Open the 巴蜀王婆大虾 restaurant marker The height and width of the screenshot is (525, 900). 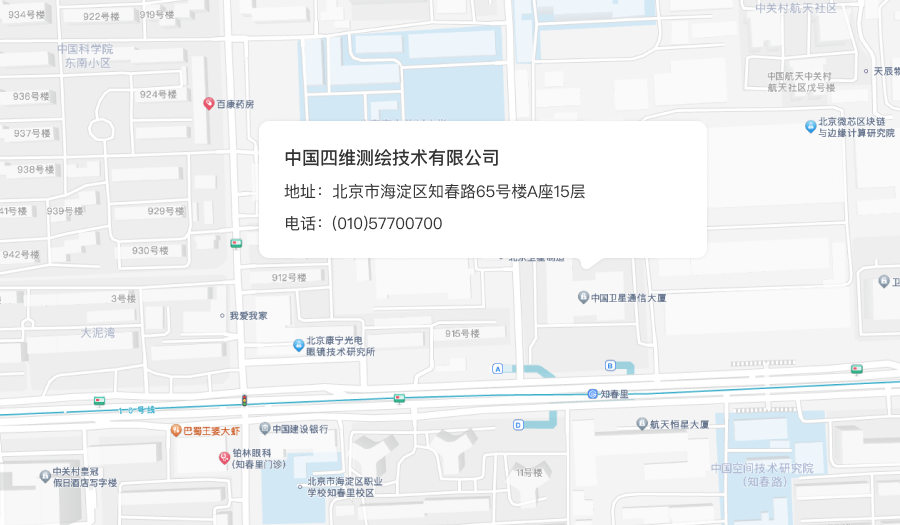[x=176, y=431]
